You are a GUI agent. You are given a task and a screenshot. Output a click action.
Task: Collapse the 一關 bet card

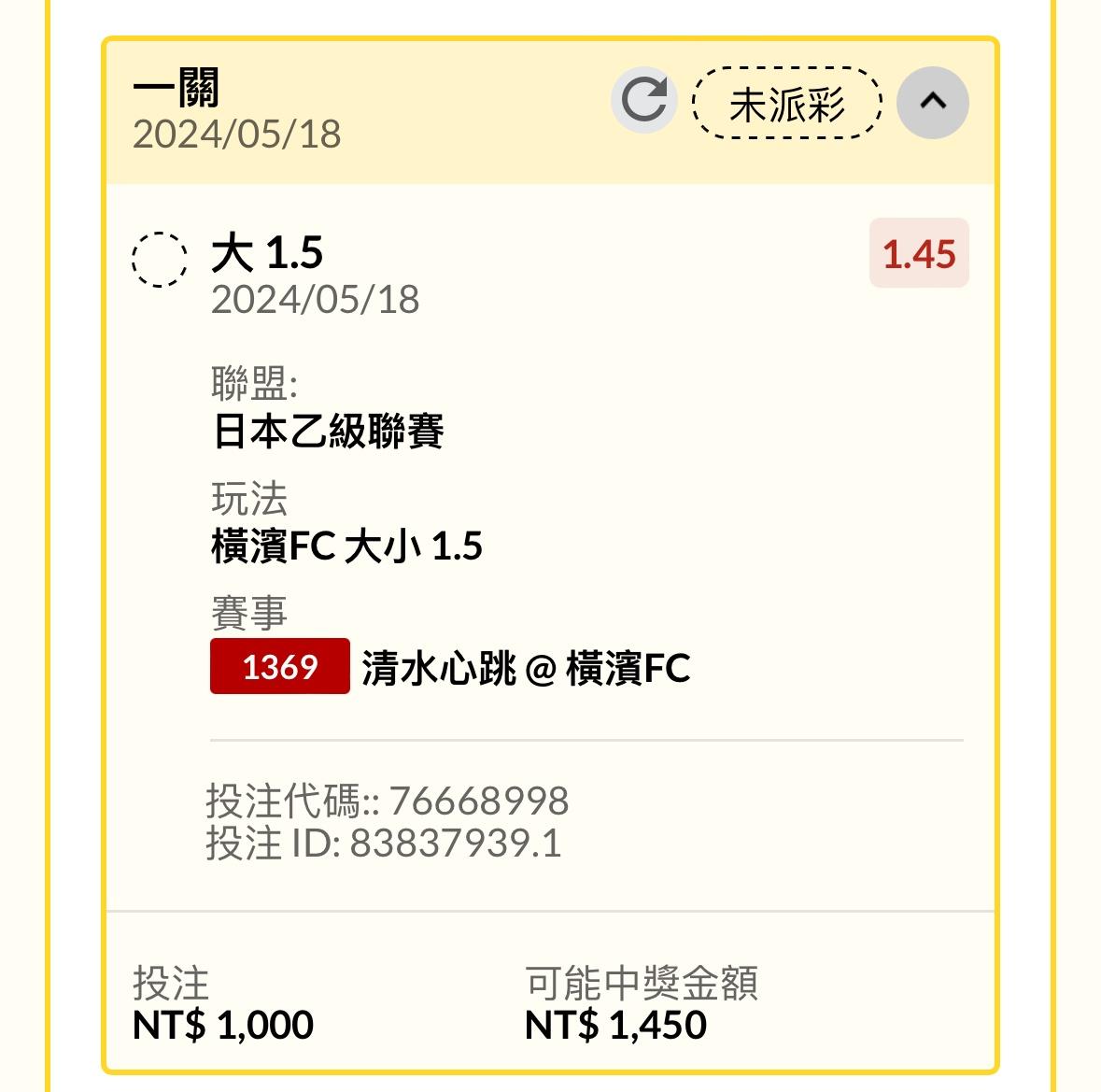pos(932,102)
